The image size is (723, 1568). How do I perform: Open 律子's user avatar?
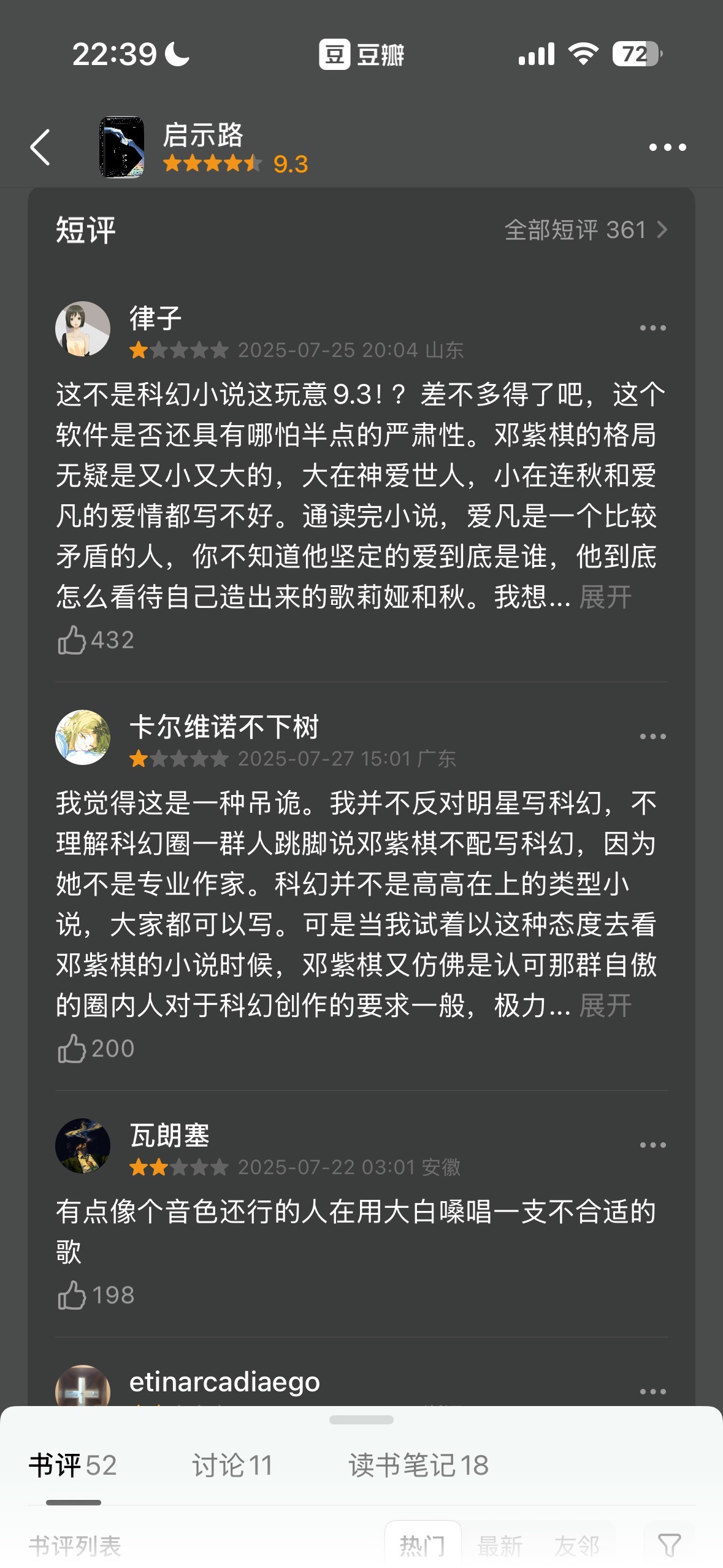click(83, 329)
